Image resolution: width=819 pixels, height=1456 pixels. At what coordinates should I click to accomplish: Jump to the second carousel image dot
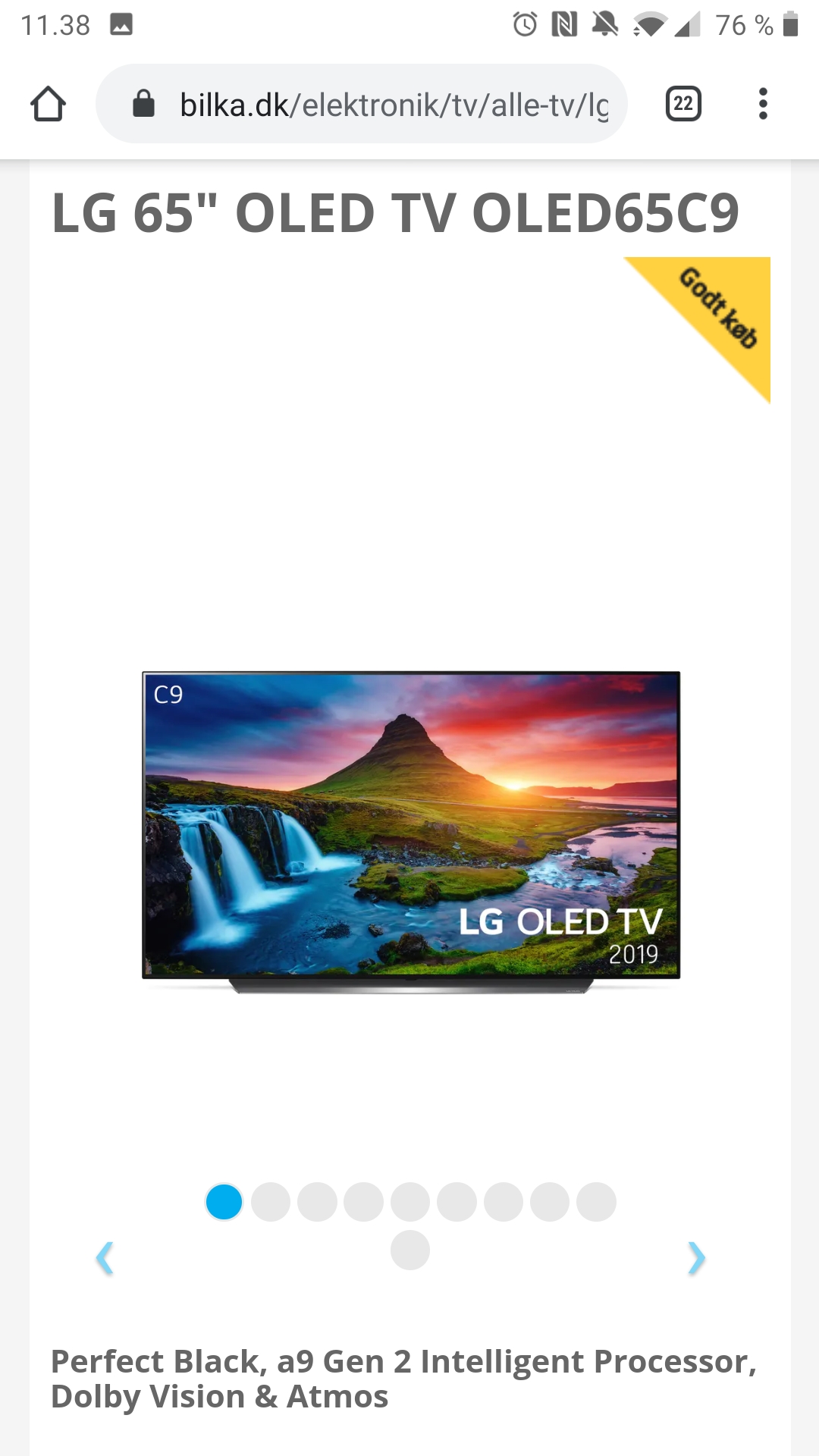pos(271,1202)
